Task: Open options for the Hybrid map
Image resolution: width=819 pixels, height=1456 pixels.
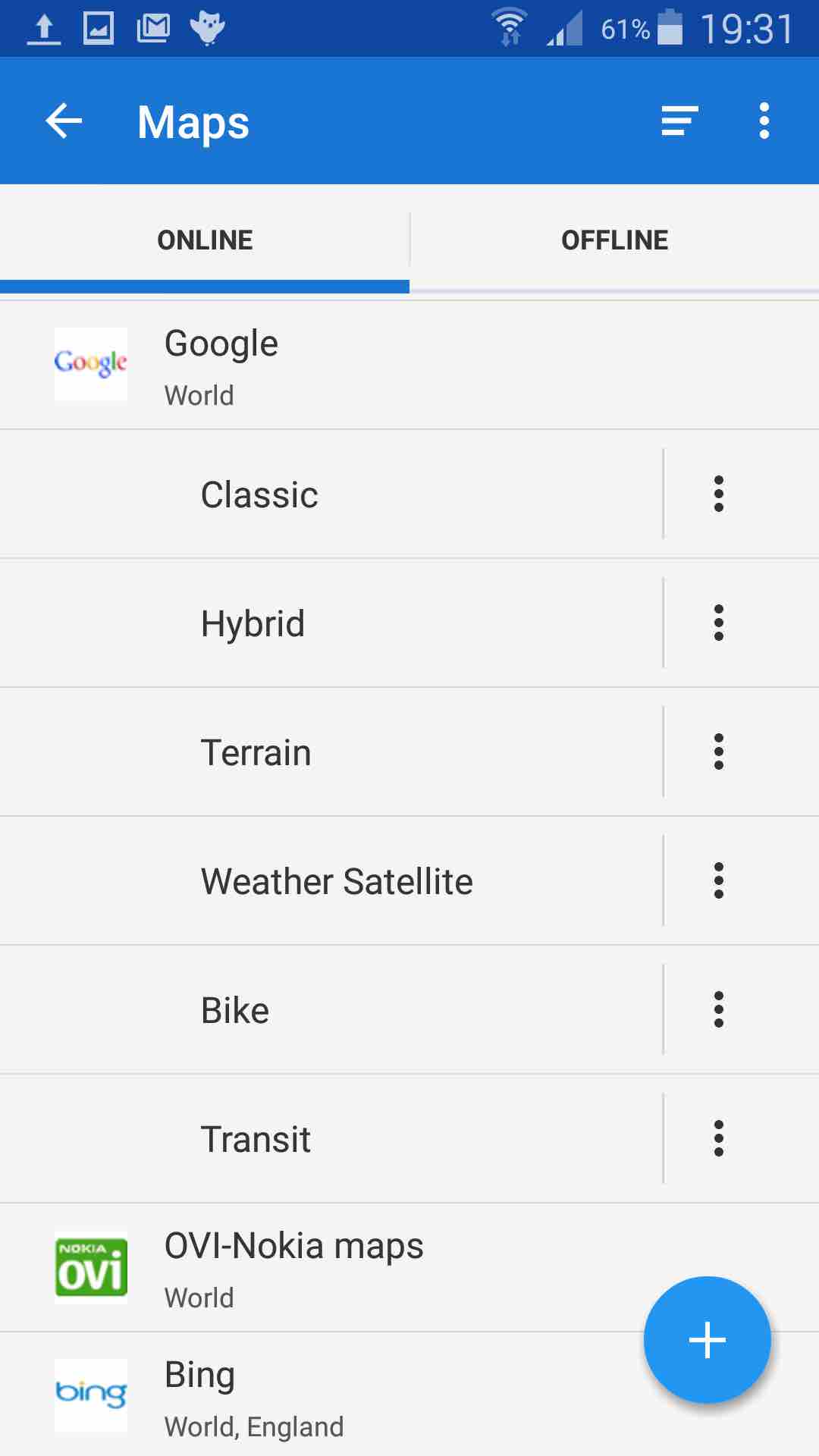Action: 719,623
